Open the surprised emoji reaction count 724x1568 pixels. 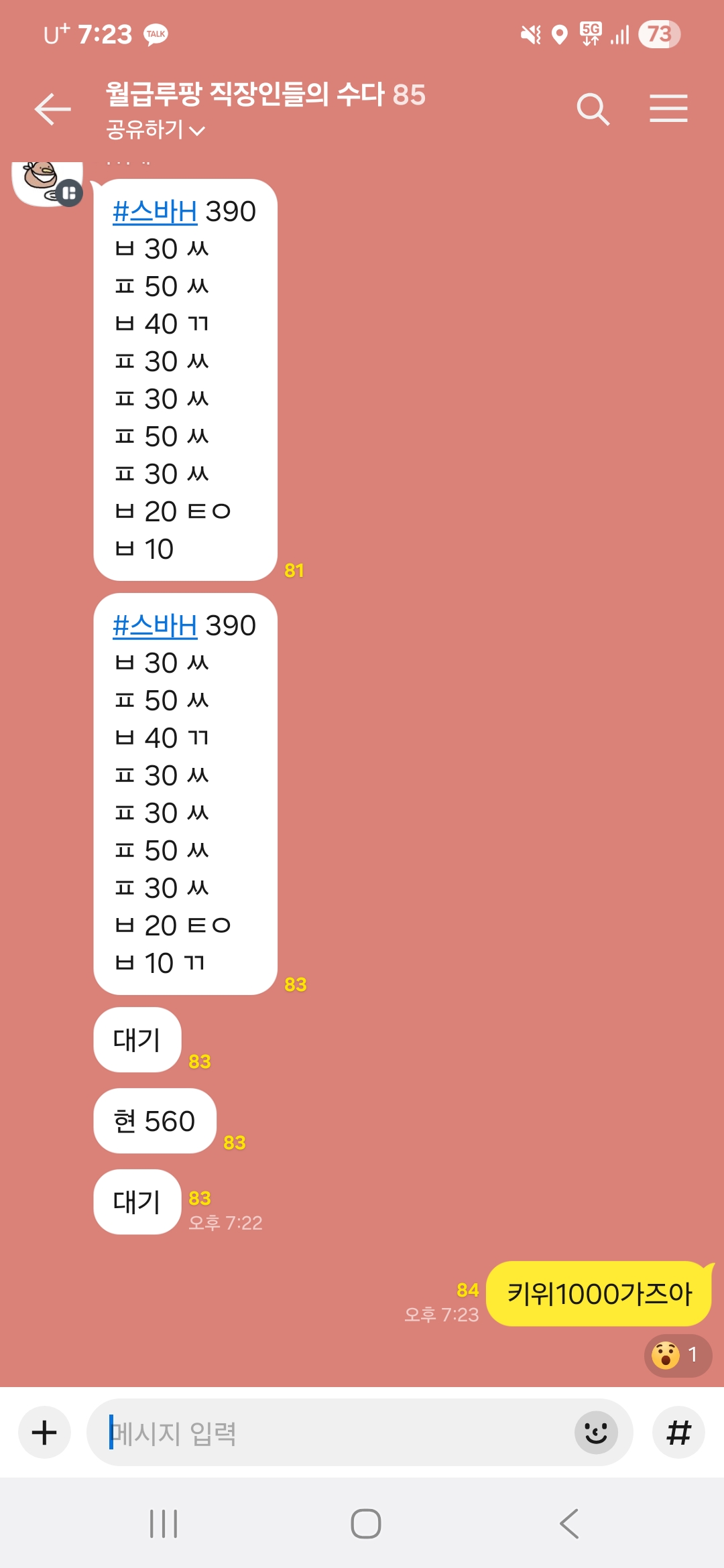[x=677, y=1355]
